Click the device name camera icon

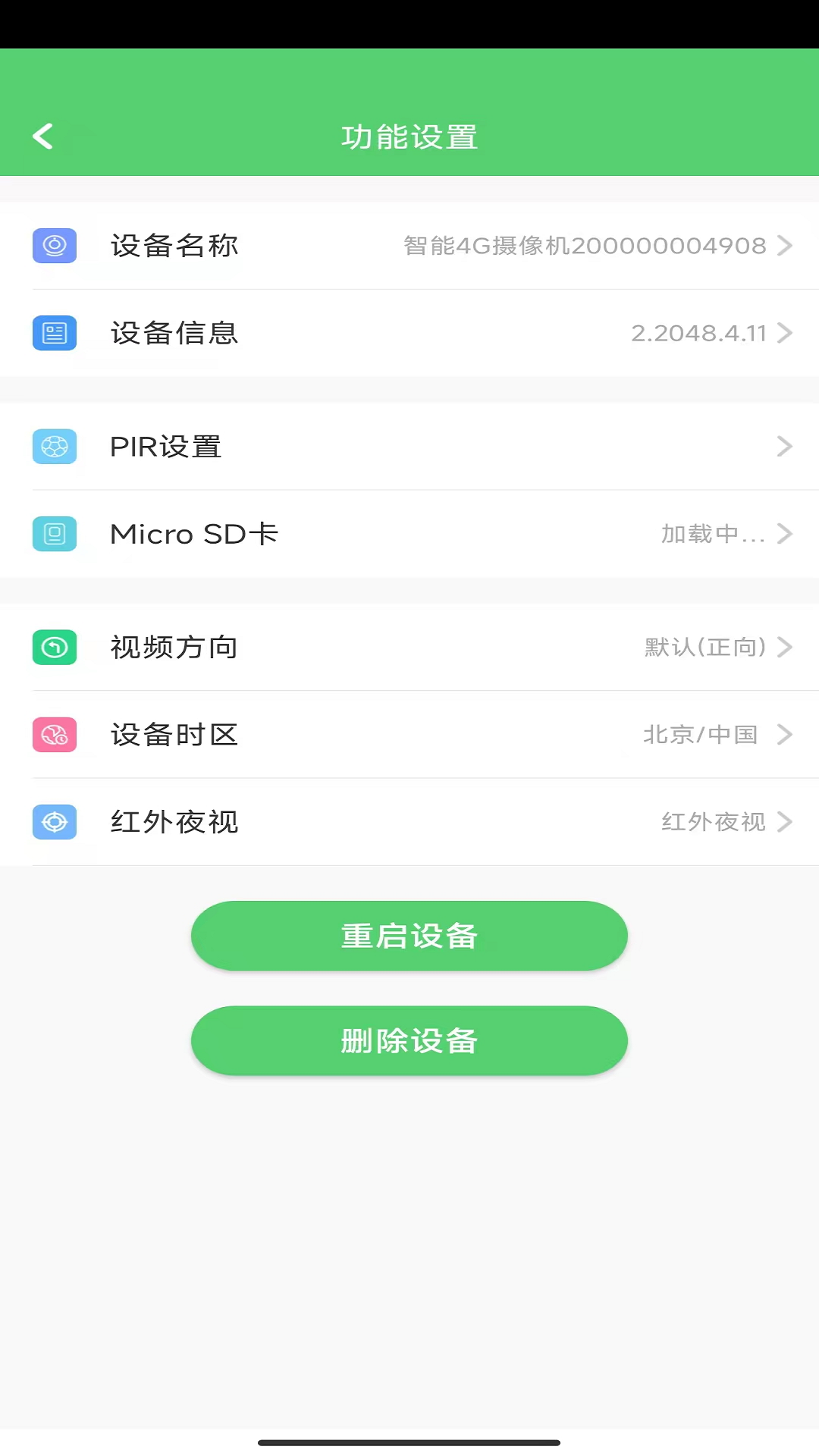tap(54, 246)
